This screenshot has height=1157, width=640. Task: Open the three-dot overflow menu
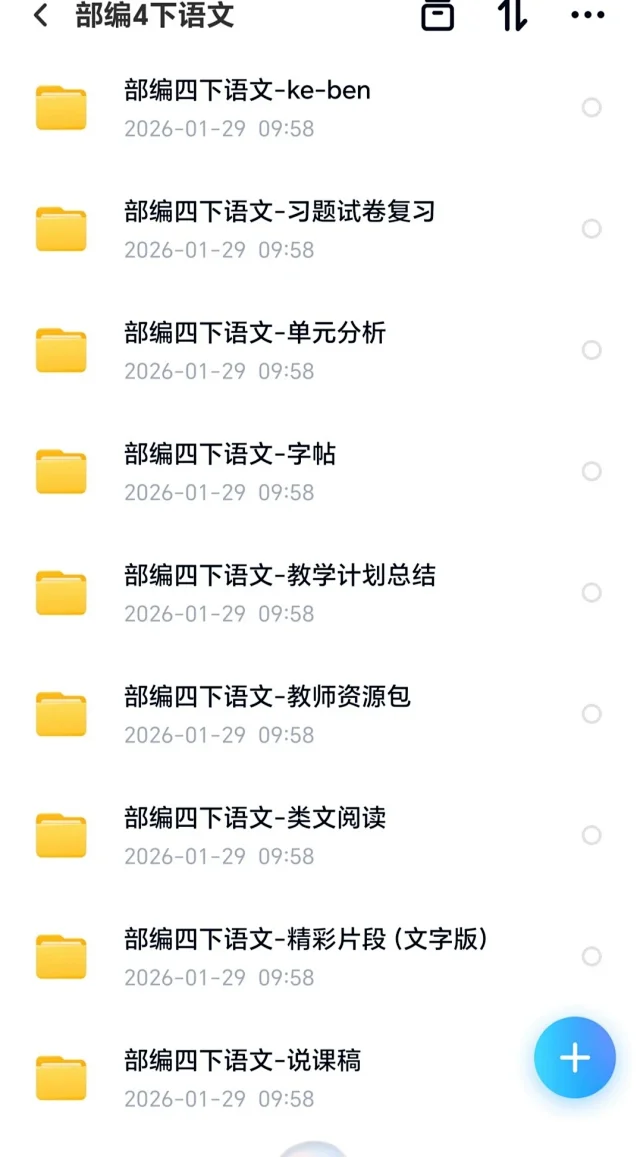[587, 15]
